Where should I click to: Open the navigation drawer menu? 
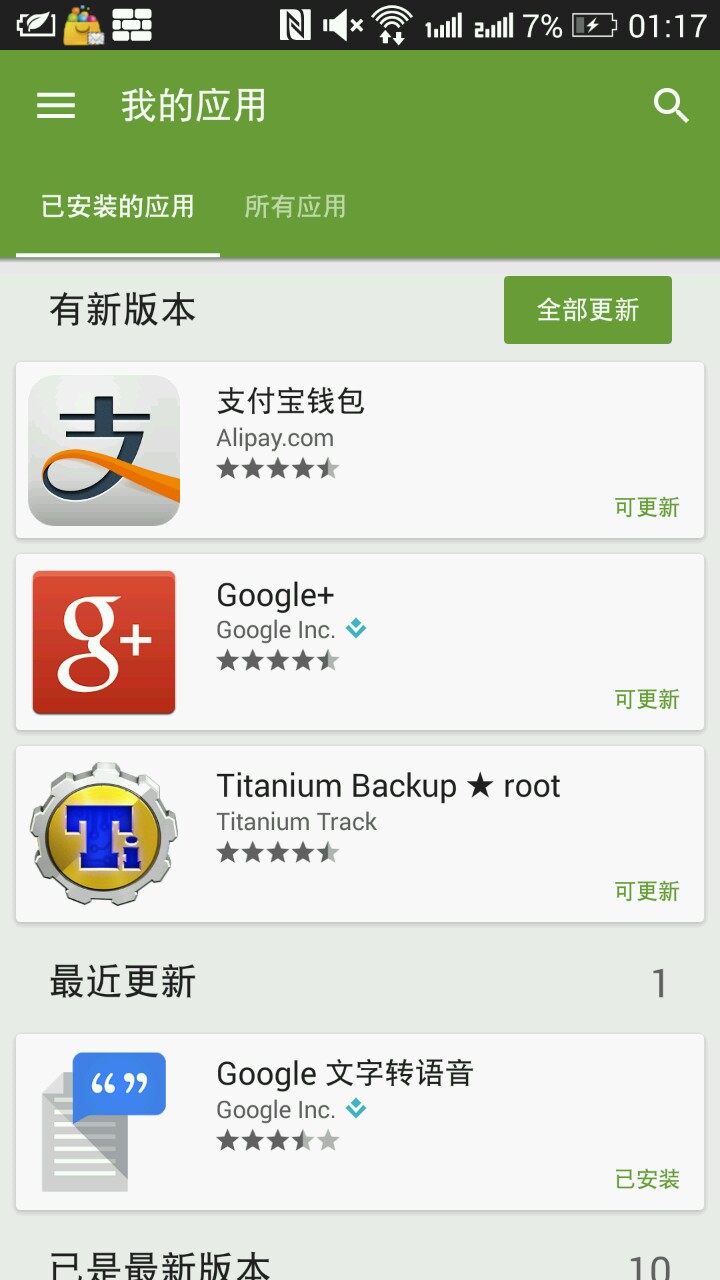[x=56, y=106]
